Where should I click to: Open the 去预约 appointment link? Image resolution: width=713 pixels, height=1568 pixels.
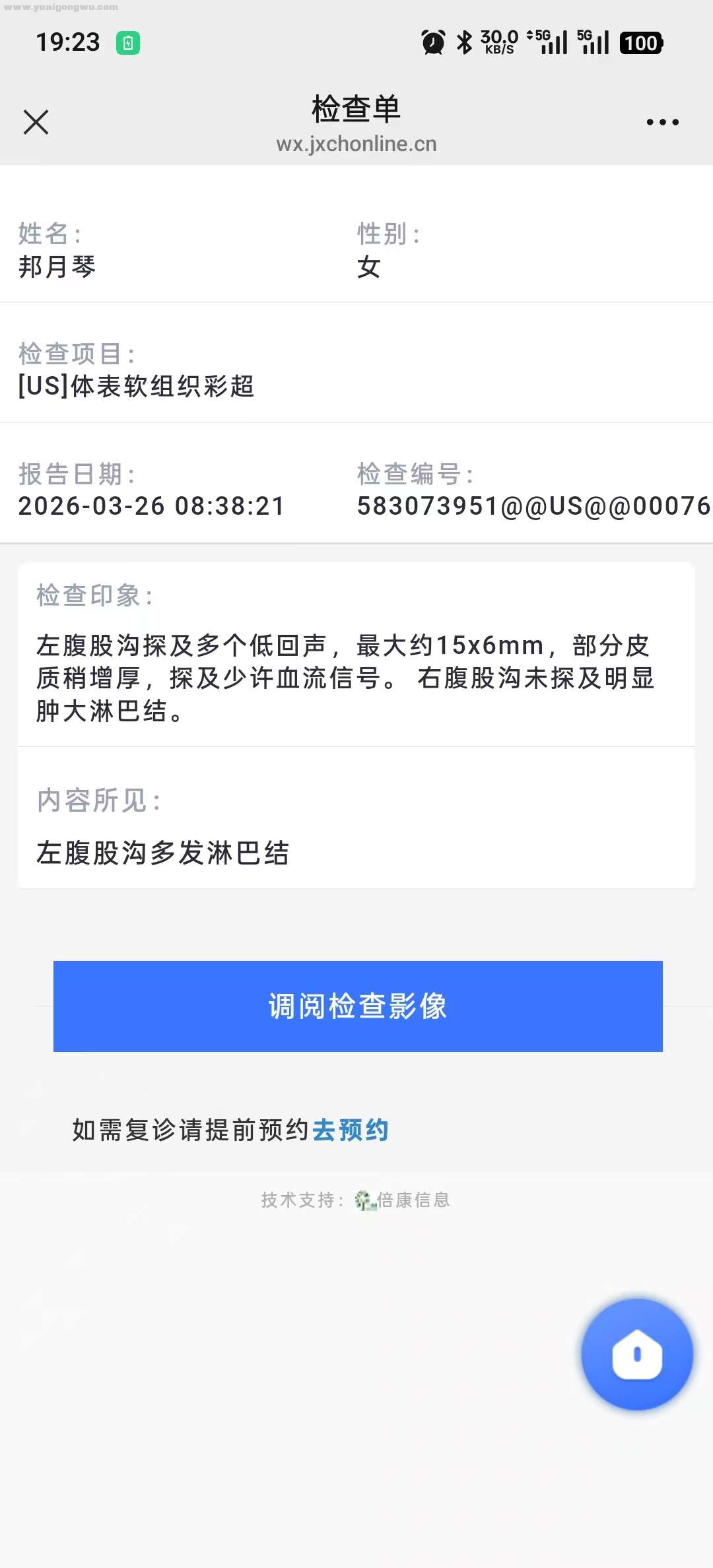[351, 1129]
